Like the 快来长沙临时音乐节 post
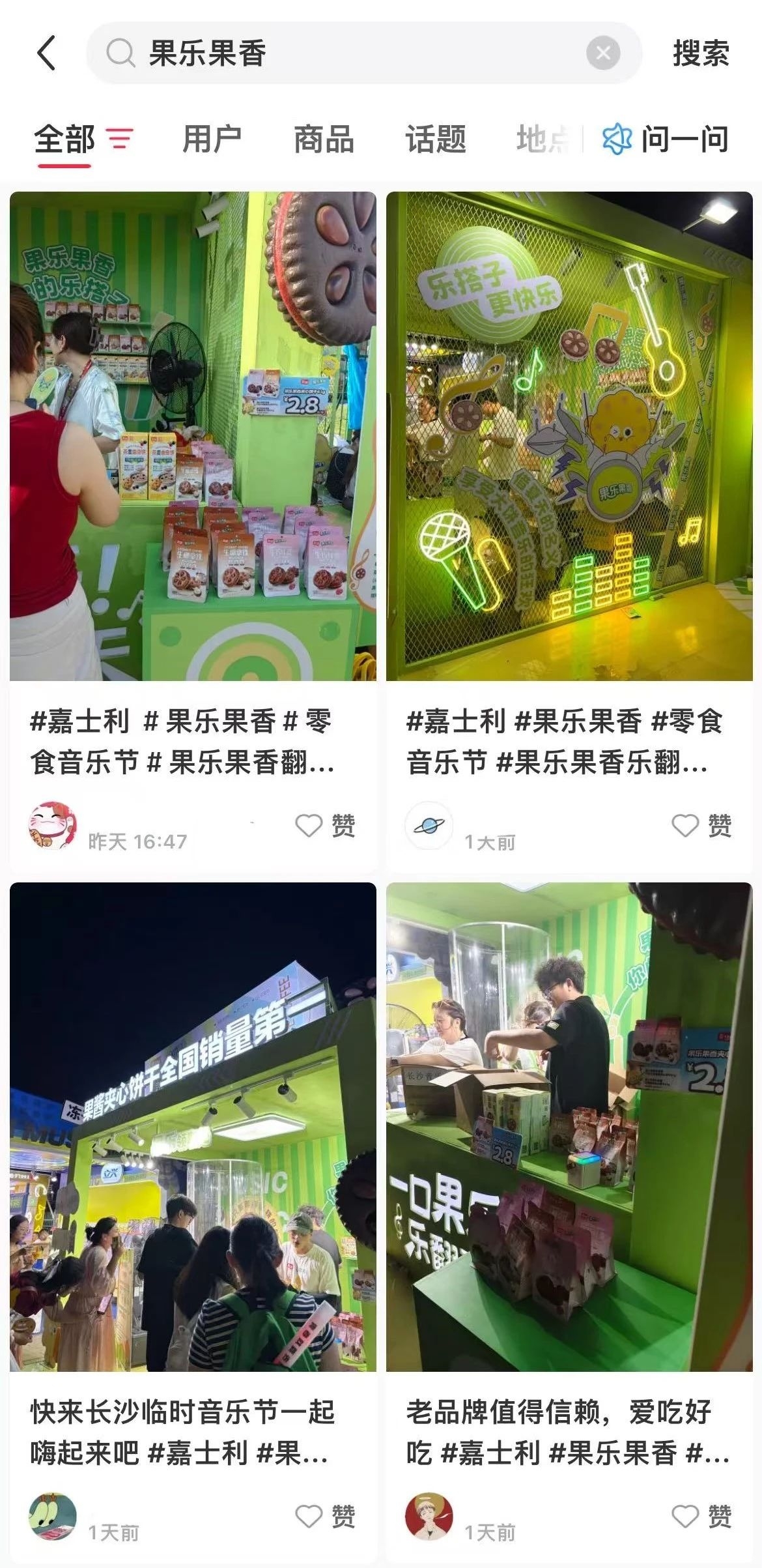 coord(325,1517)
